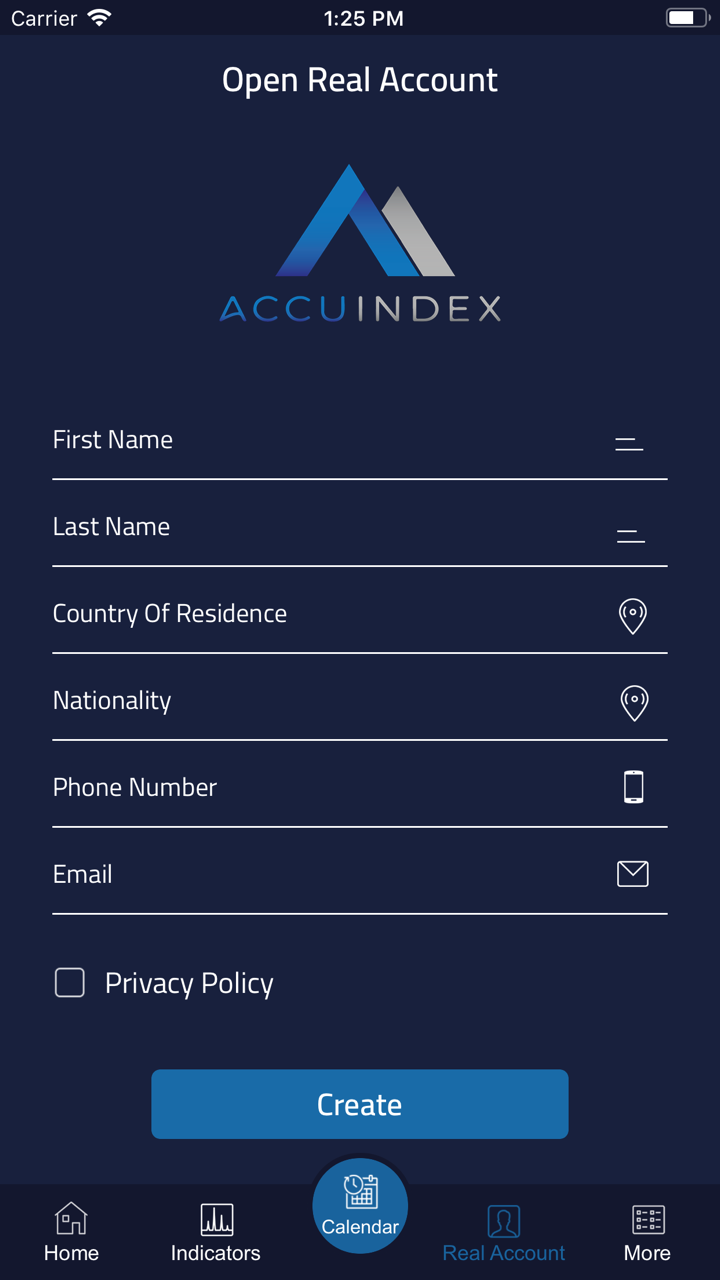Switch to the Indicators tab
720x1280 pixels.
(x=216, y=1233)
